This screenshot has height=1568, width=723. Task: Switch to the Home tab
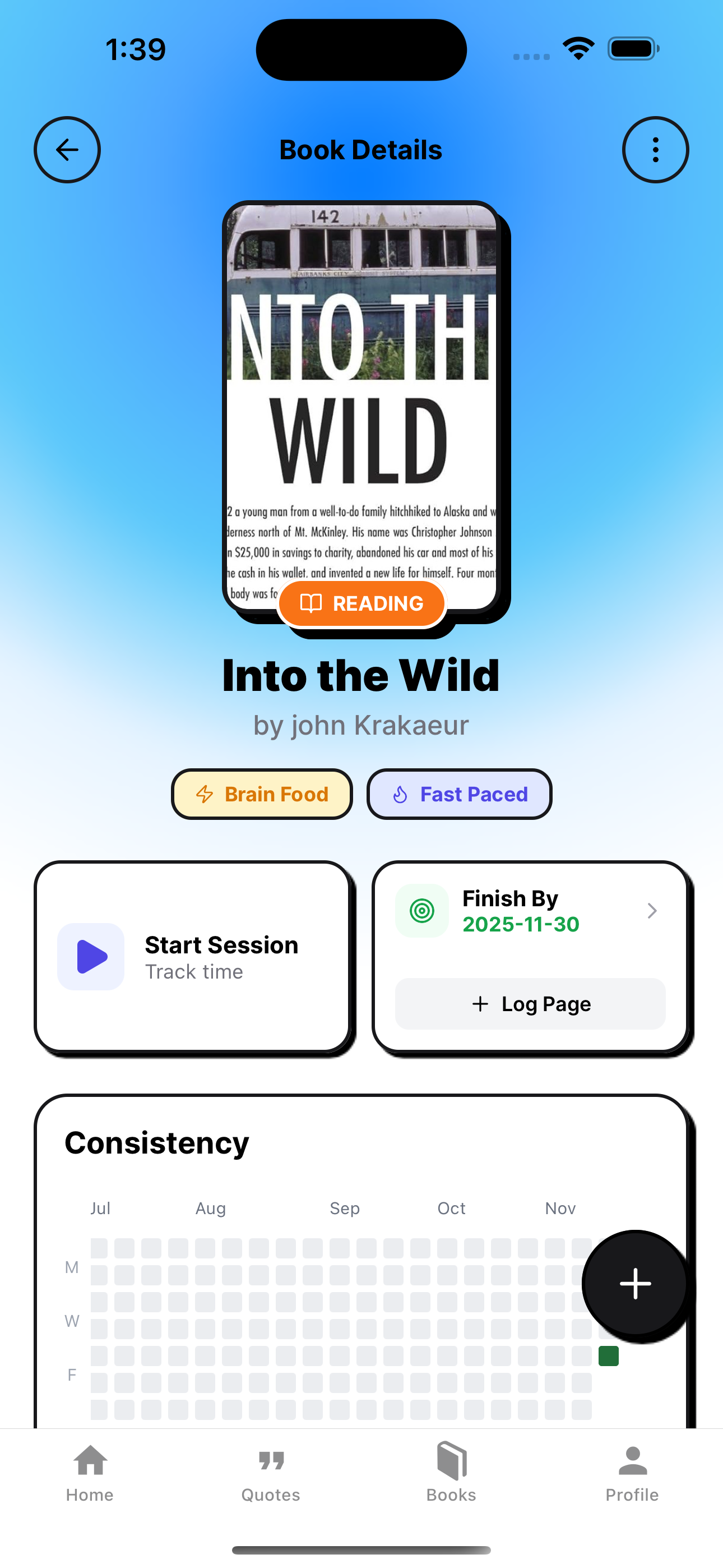pos(90,1473)
